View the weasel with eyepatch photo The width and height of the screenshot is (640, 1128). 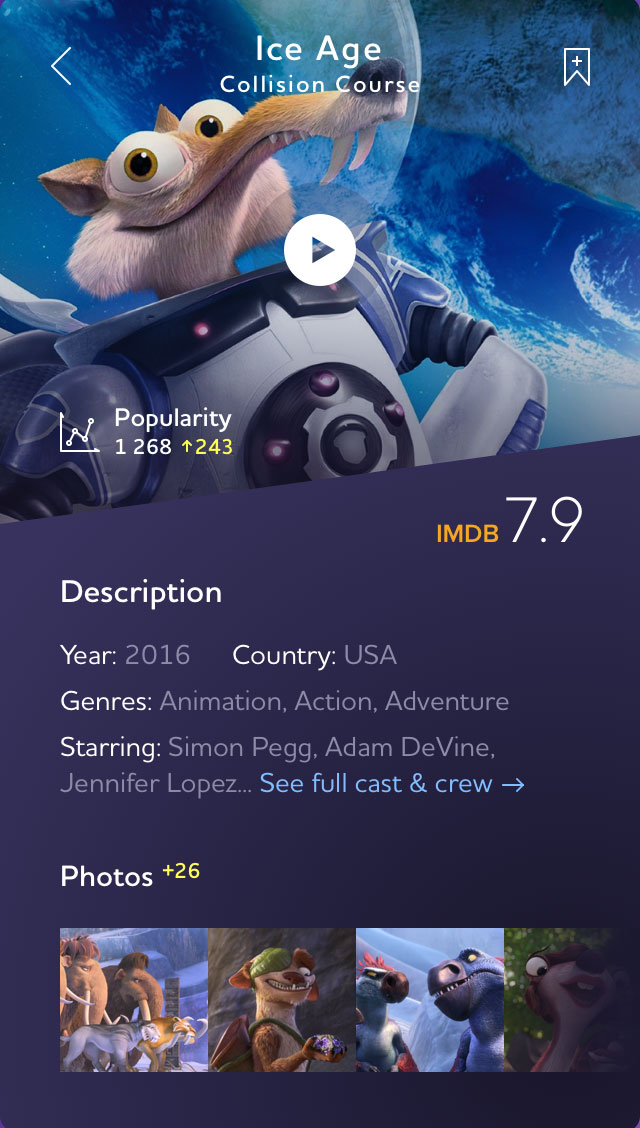(x=282, y=1000)
